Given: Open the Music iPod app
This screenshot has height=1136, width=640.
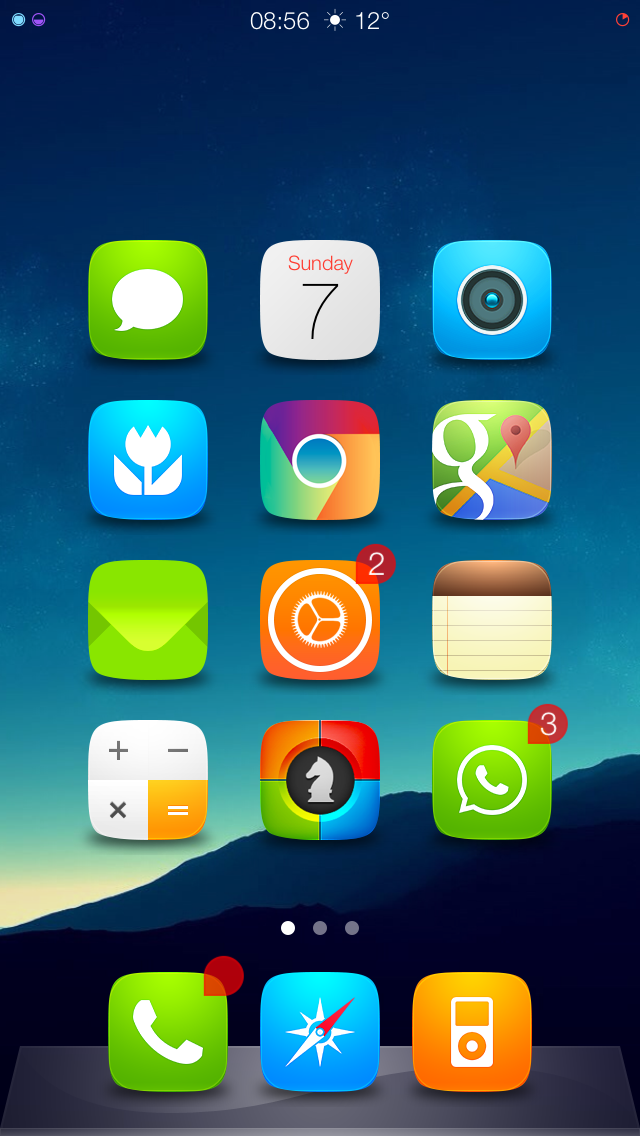Looking at the screenshot, I should point(472,1031).
